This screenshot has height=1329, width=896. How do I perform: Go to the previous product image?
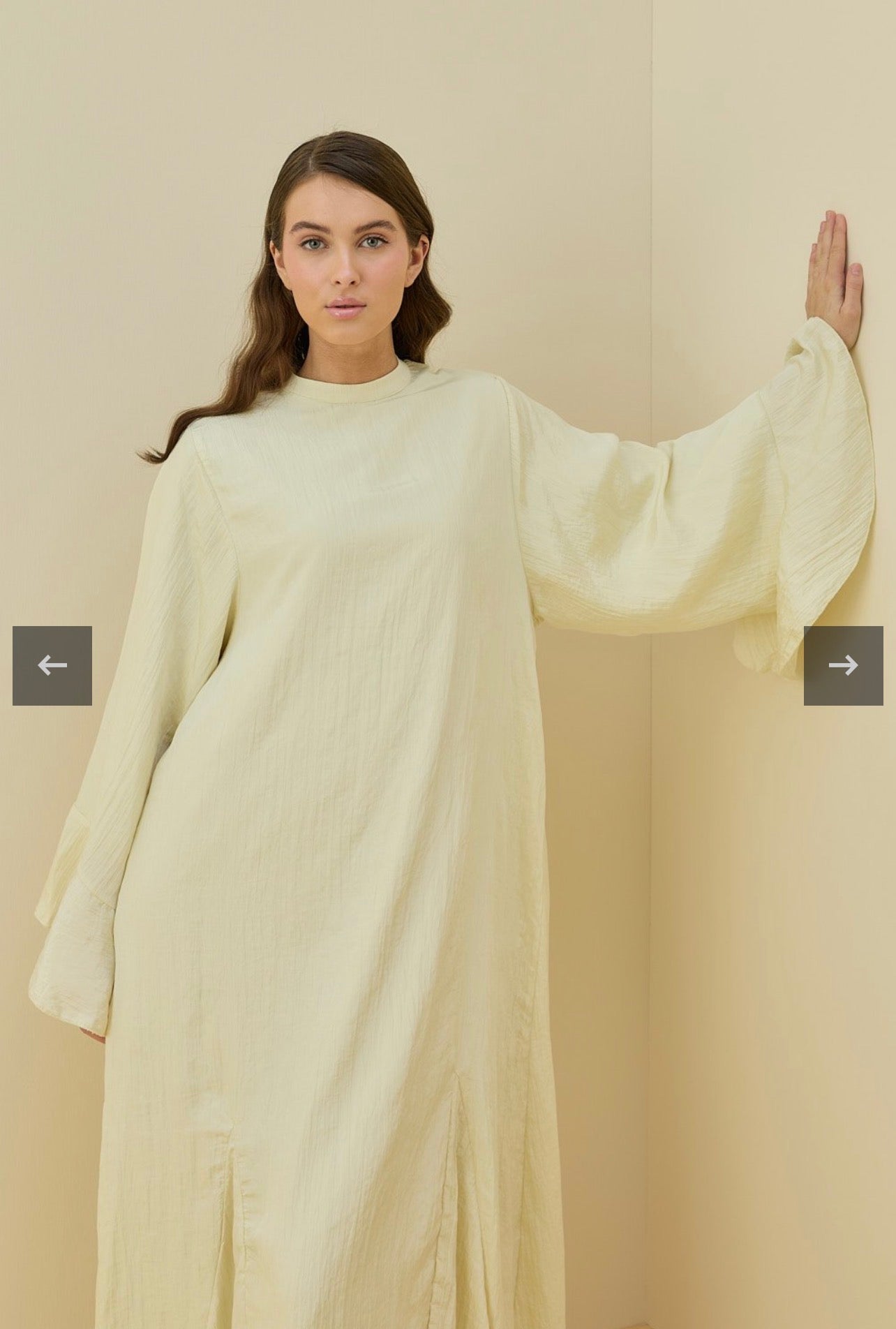coord(52,665)
